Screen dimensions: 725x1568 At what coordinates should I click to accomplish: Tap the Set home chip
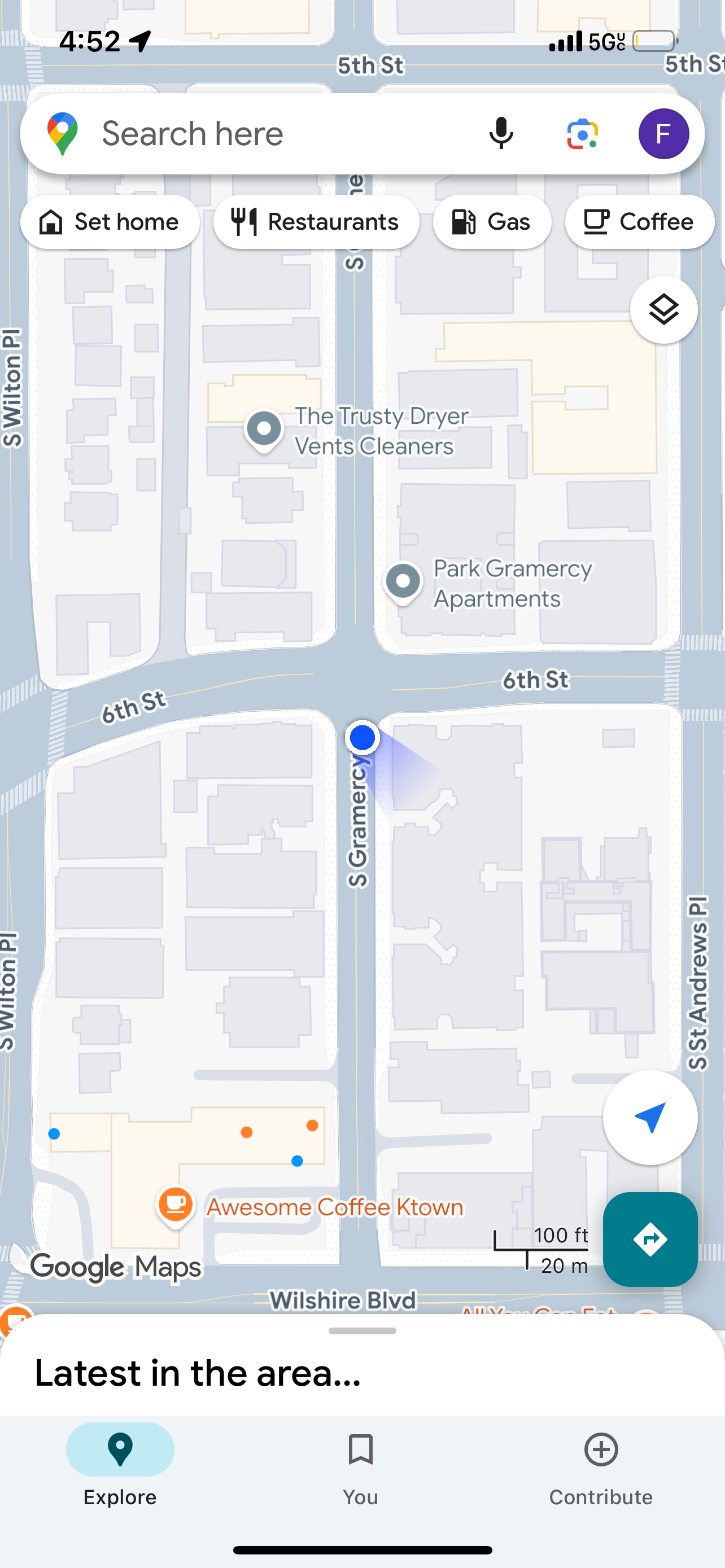(x=110, y=222)
